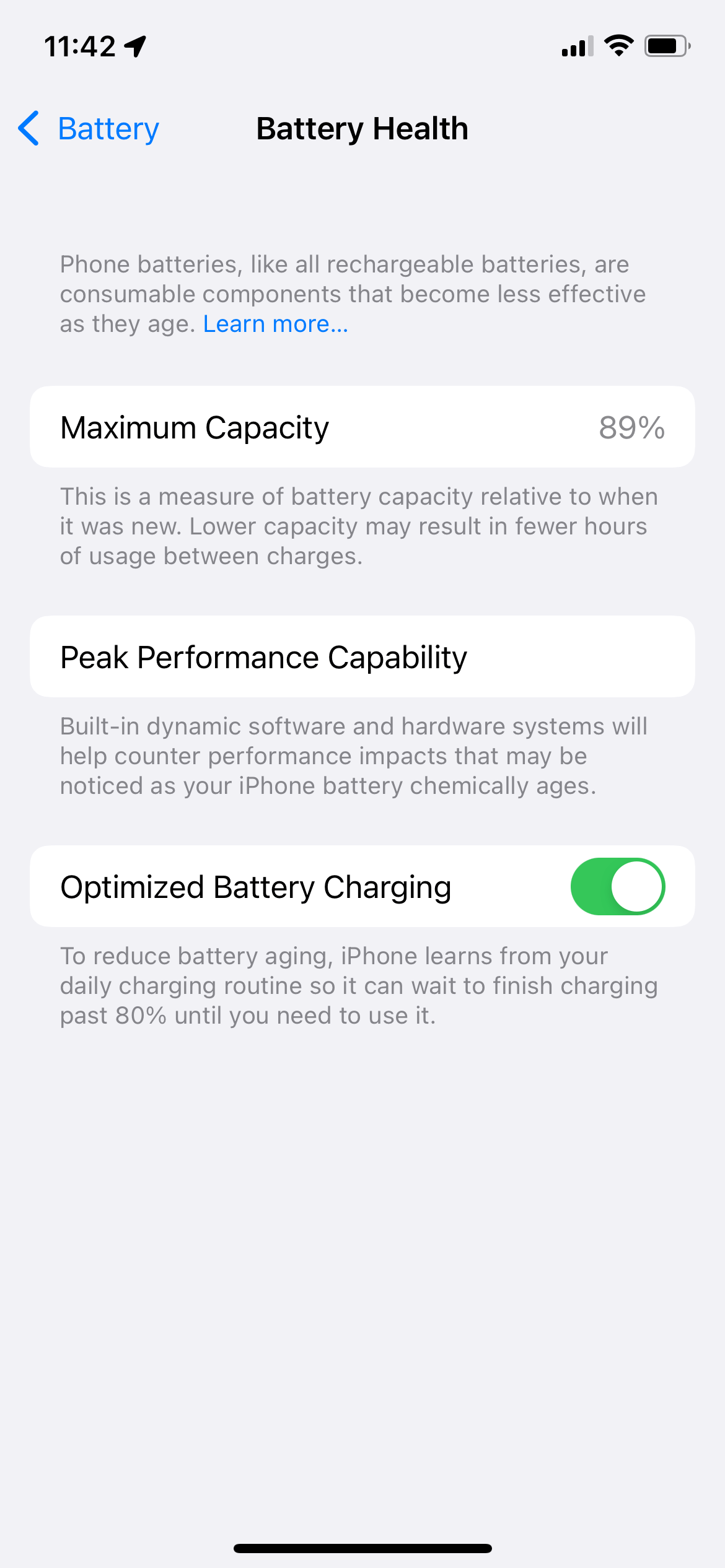Tap the Wi-Fi signal icon
725x1568 pixels.
click(618, 45)
